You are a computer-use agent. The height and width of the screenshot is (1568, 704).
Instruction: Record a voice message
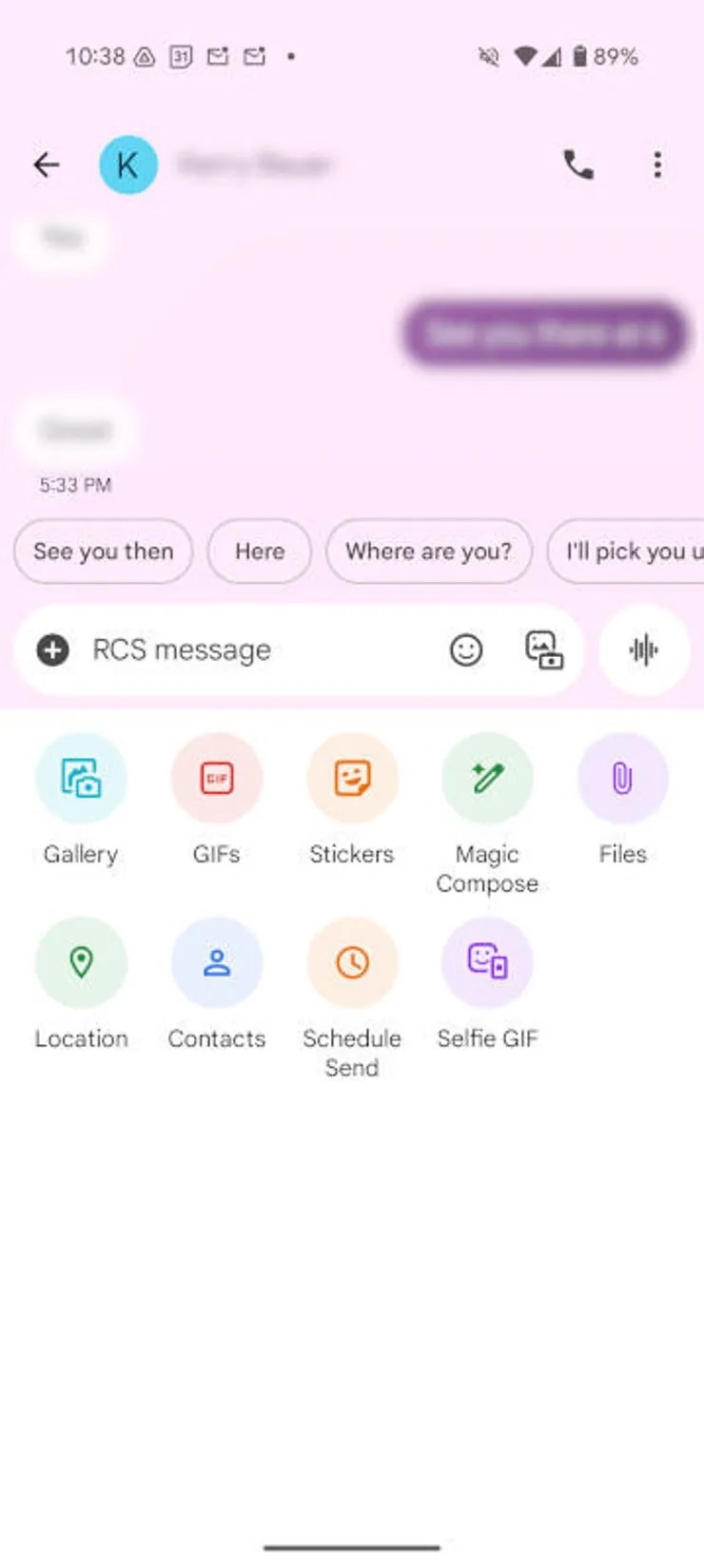(x=644, y=650)
